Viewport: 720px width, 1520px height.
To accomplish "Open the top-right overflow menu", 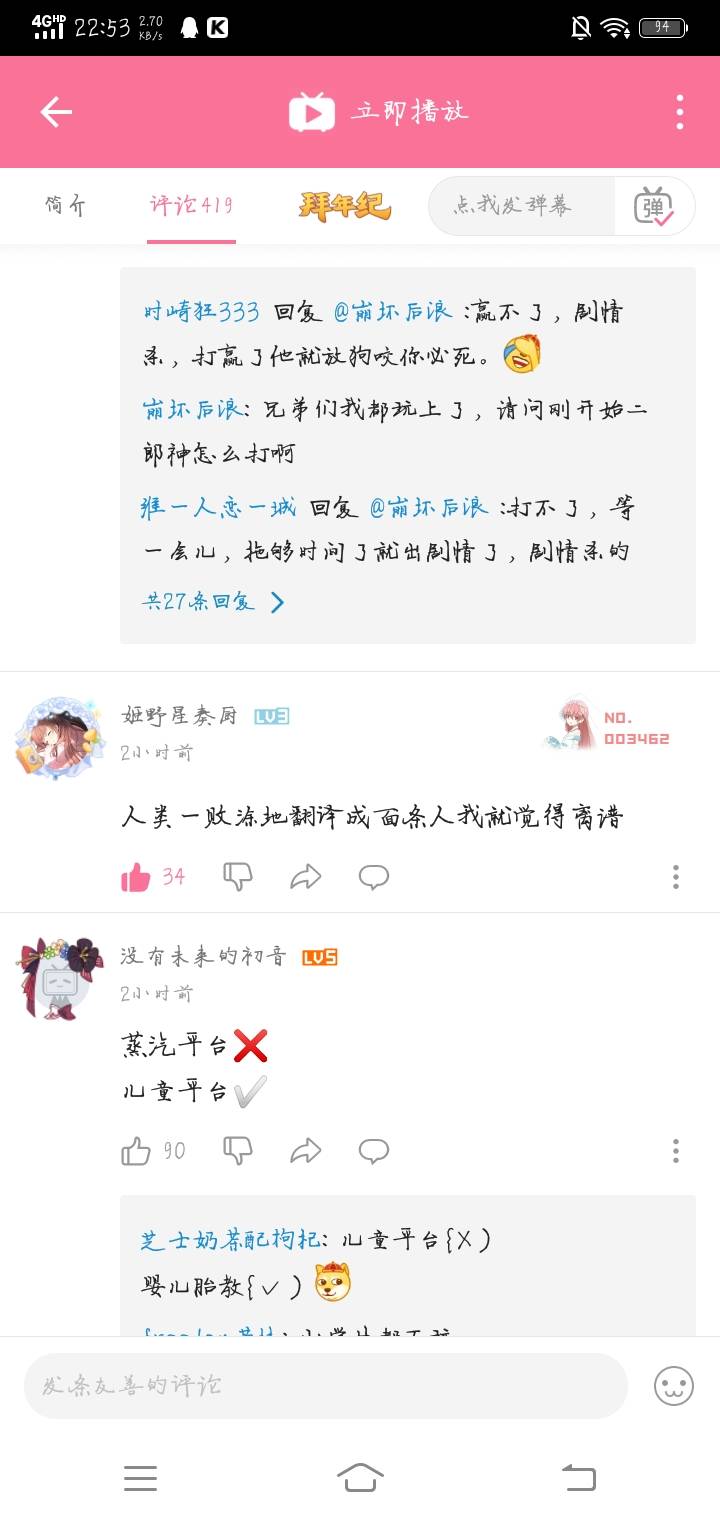I will click(x=679, y=112).
